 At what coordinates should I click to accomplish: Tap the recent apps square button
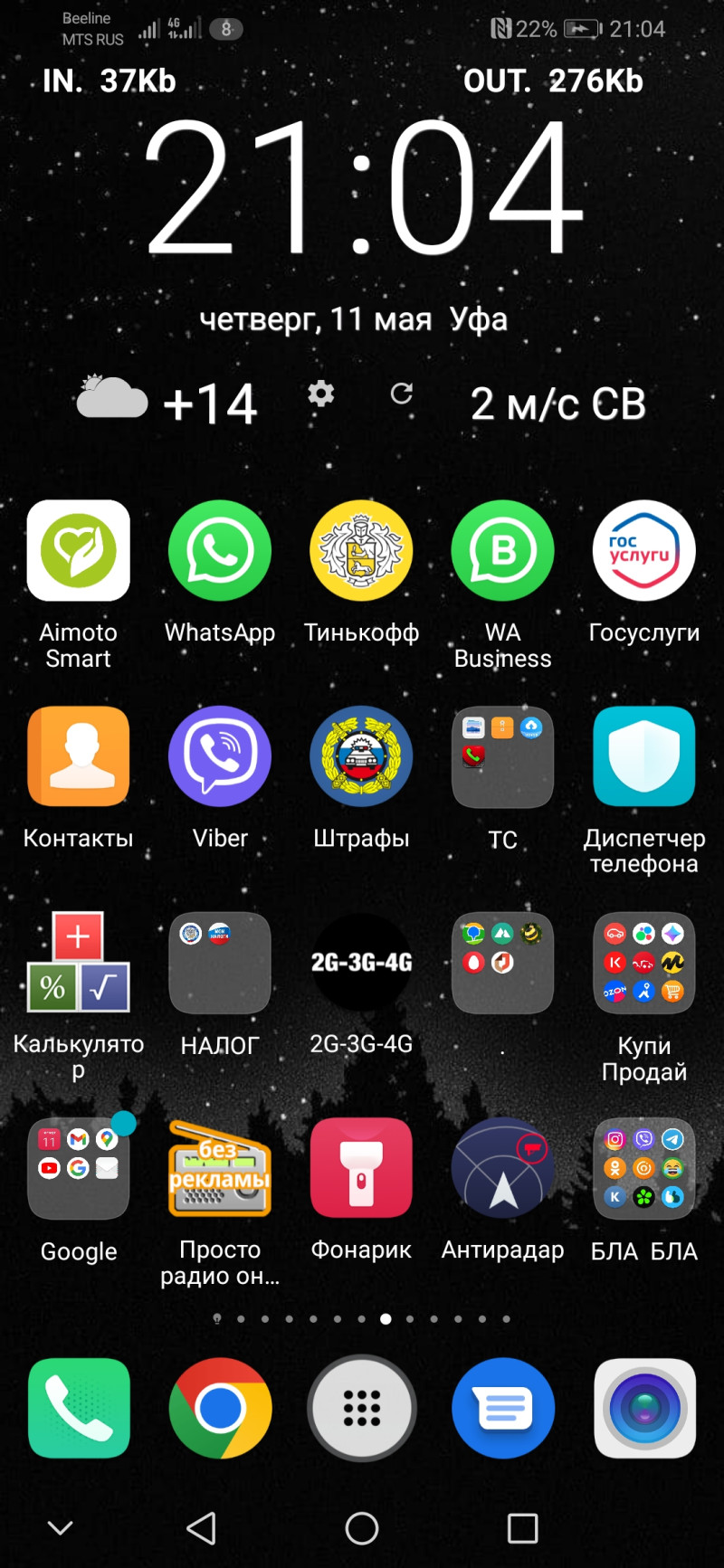tap(522, 1528)
